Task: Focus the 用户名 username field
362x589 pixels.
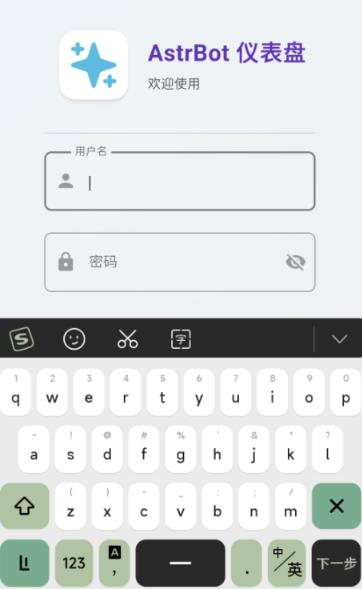Action: [179, 181]
